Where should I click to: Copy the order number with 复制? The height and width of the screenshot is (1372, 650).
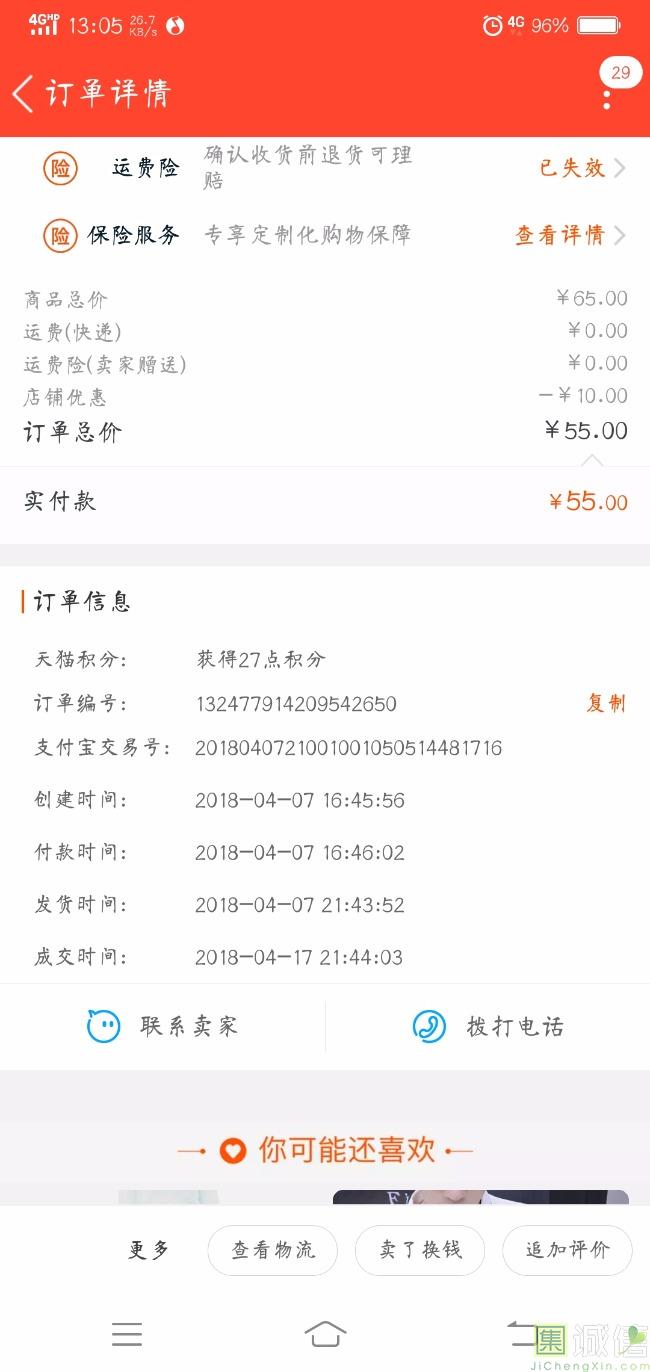pyautogui.click(x=605, y=703)
